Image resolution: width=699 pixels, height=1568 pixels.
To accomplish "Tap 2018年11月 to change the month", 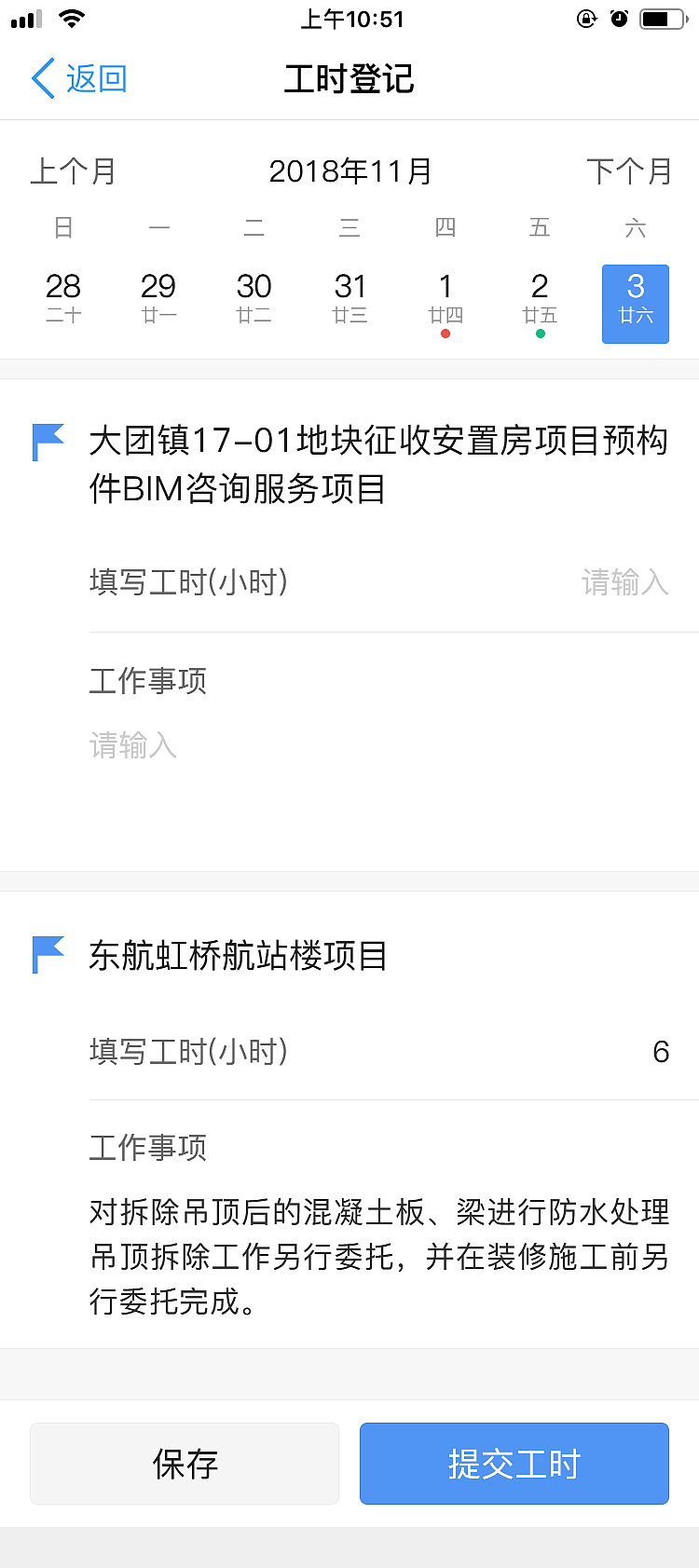I will (x=349, y=170).
